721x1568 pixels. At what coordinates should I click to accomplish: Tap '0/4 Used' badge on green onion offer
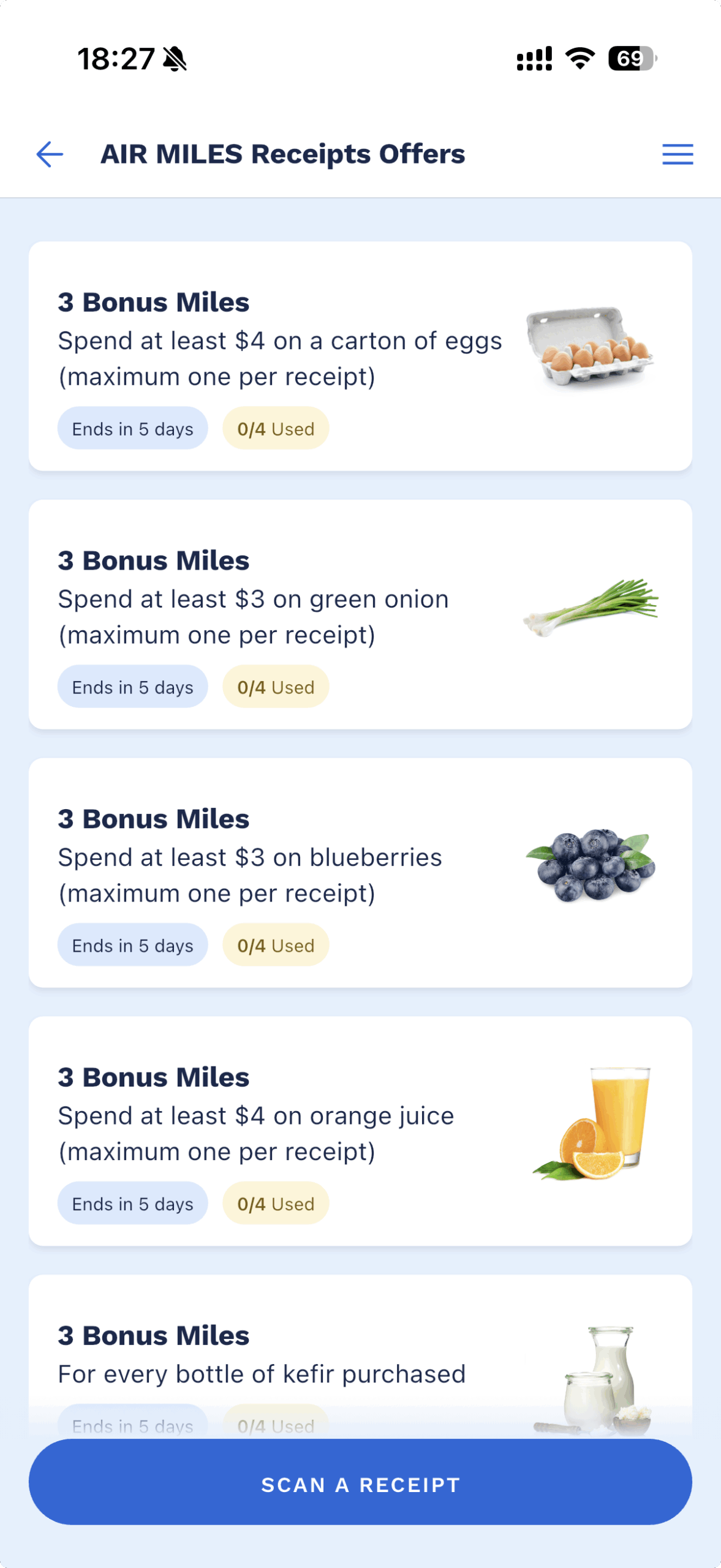276,687
